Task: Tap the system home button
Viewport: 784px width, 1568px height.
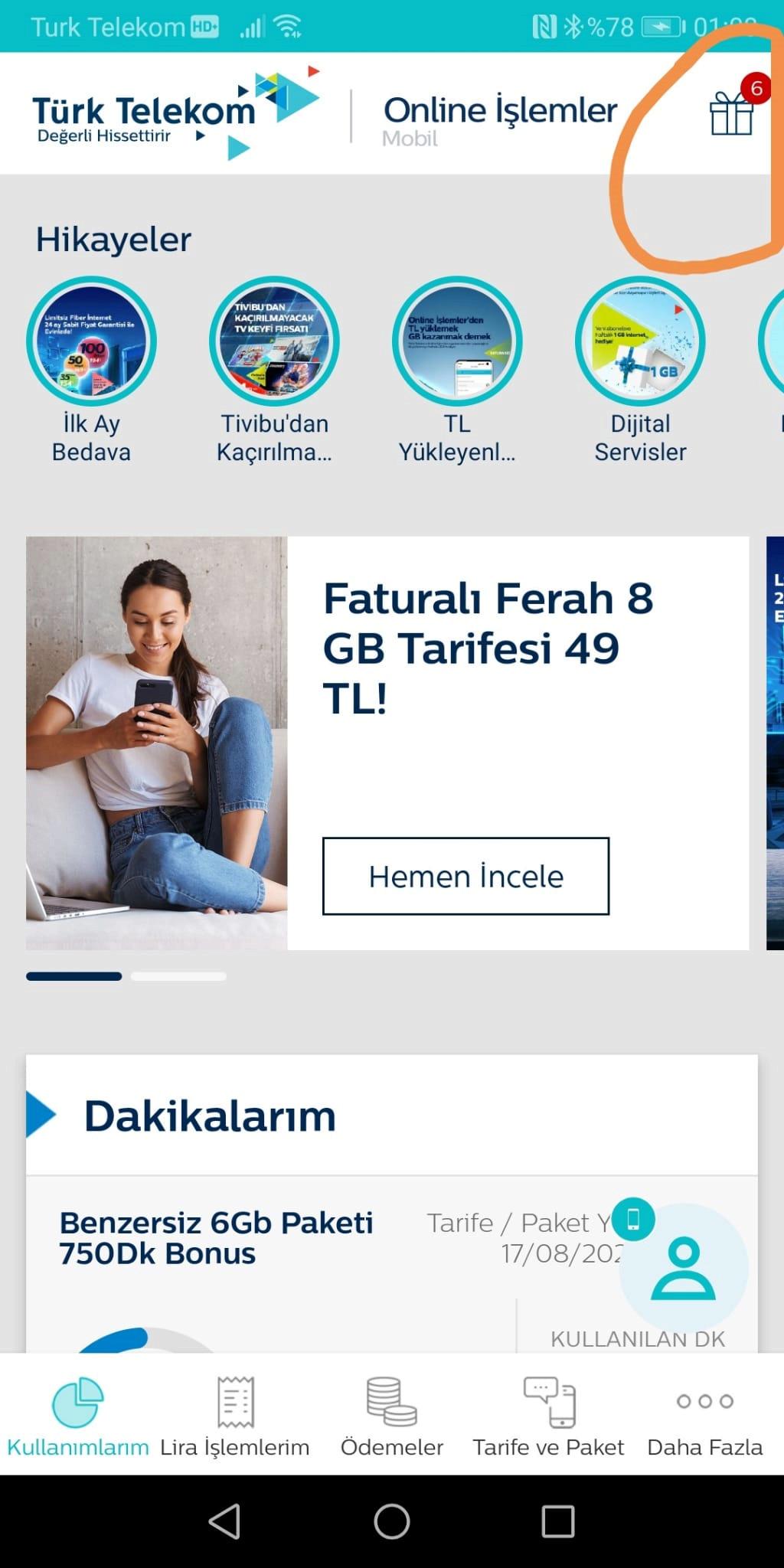Action: click(x=392, y=1521)
